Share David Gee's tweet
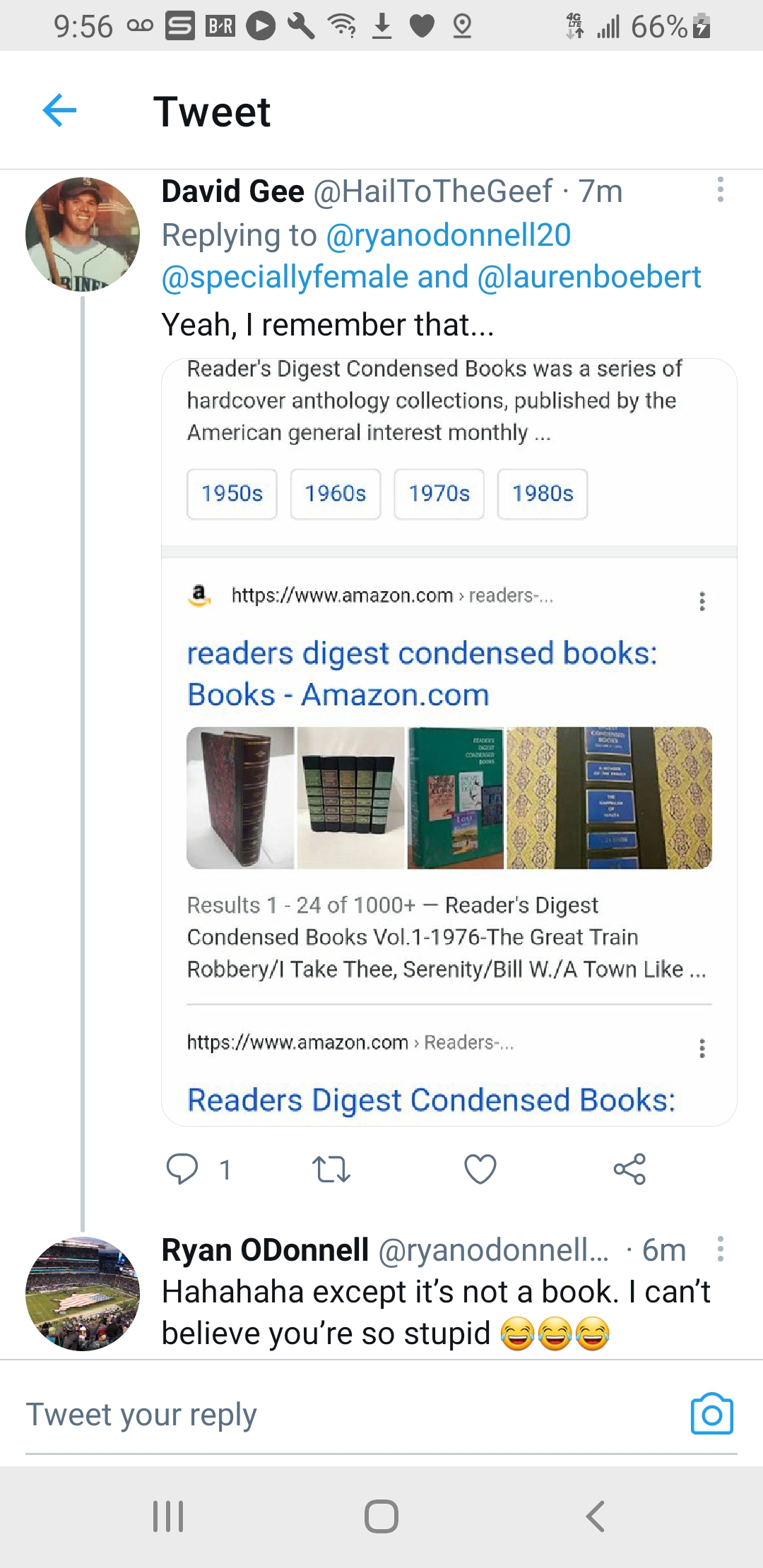763x1568 pixels. tap(629, 1169)
